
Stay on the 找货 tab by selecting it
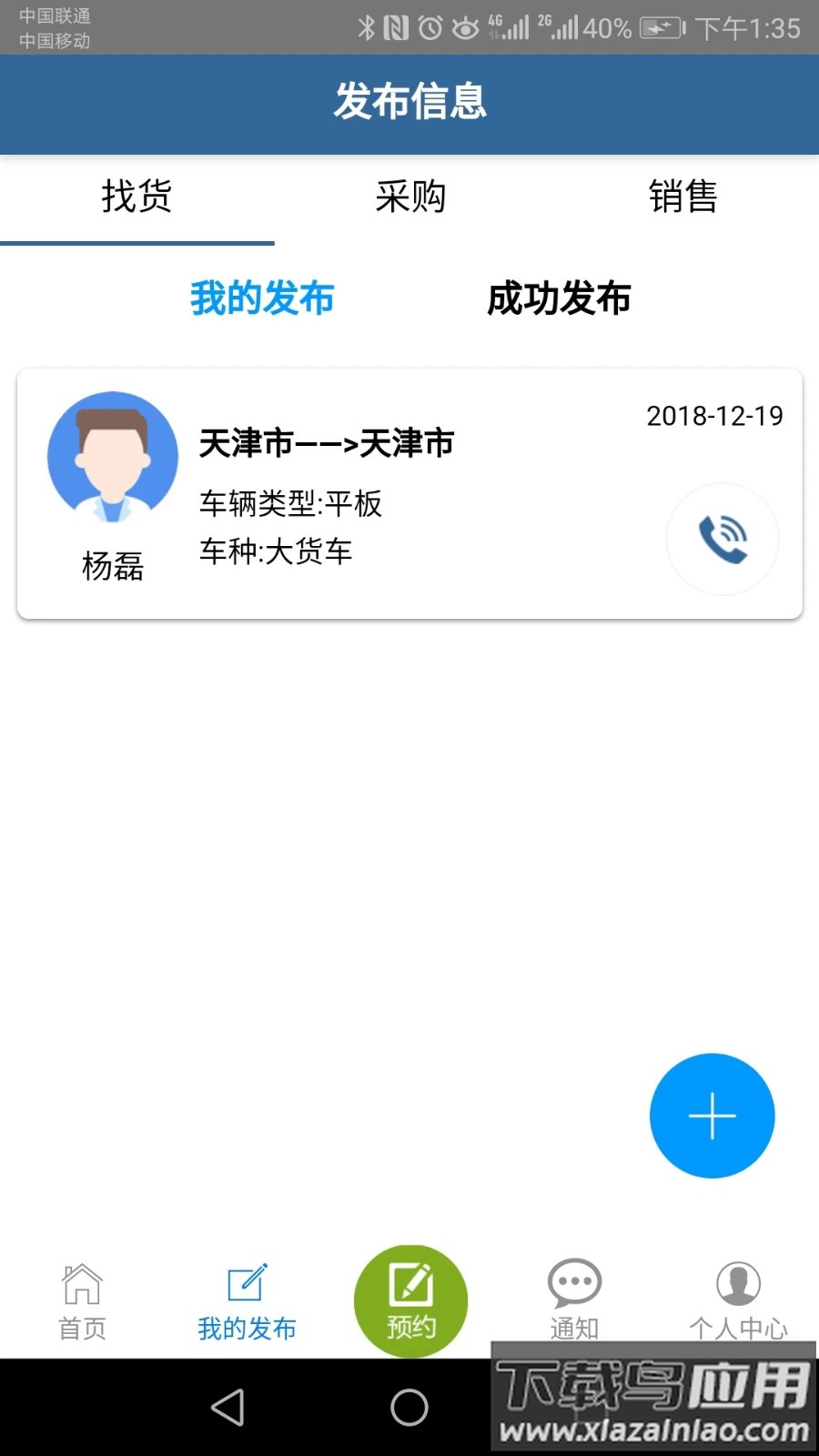[x=136, y=197]
